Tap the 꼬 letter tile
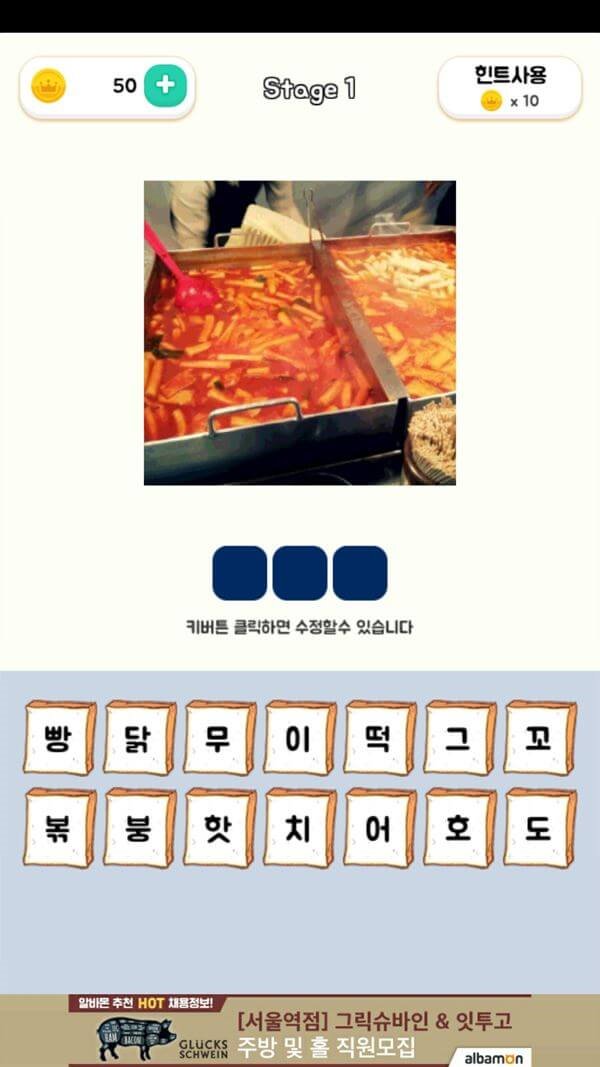The image size is (600, 1067). click(x=539, y=739)
